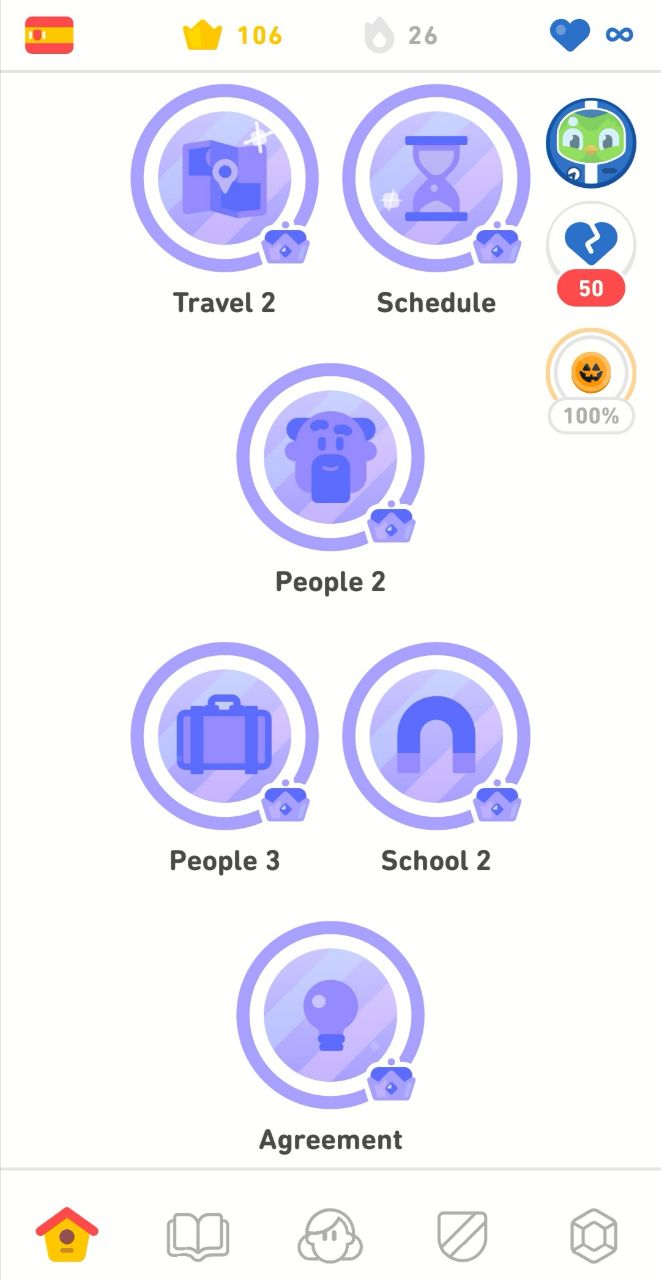Check the 26-day streak flame
661x1280 pixels.
tap(401, 36)
